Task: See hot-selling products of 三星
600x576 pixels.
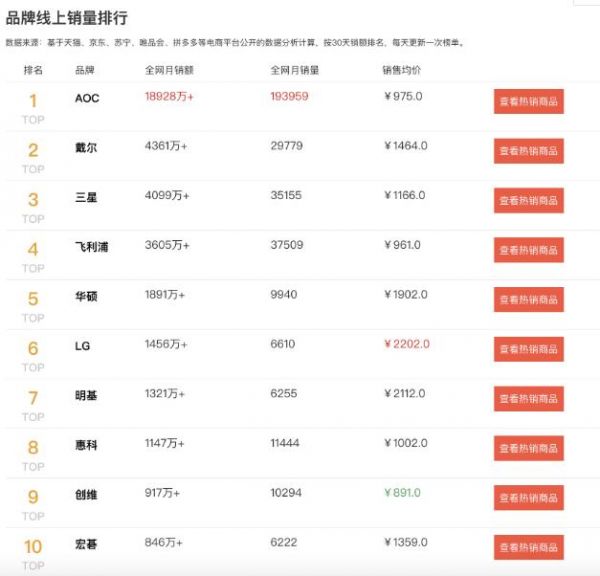Action: pos(528,200)
